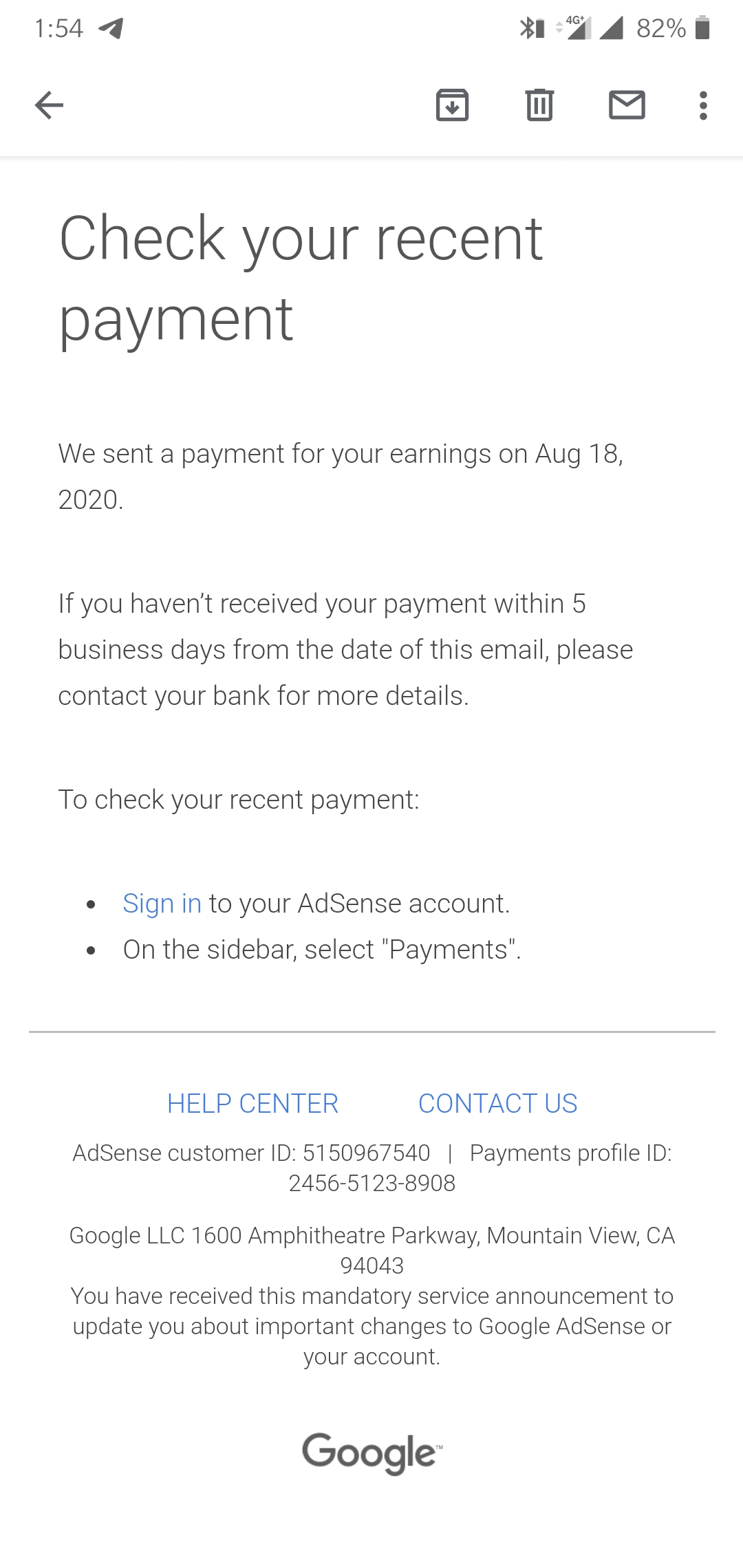The height and width of the screenshot is (1568, 743).
Task: Go back to the inbox
Action: [49, 105]
